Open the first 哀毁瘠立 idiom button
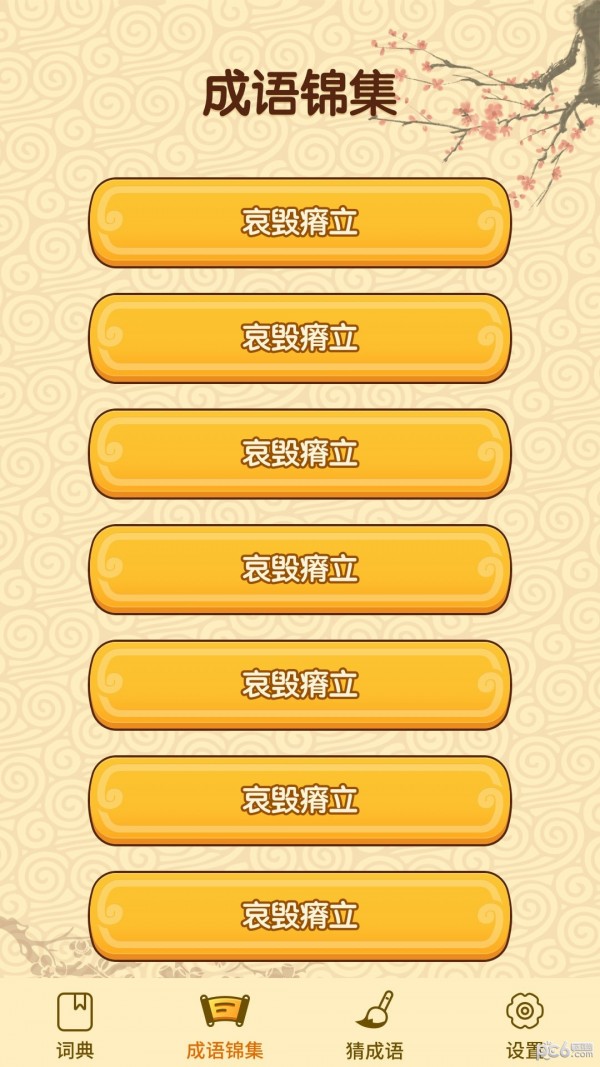 click(x=300, y=222)
